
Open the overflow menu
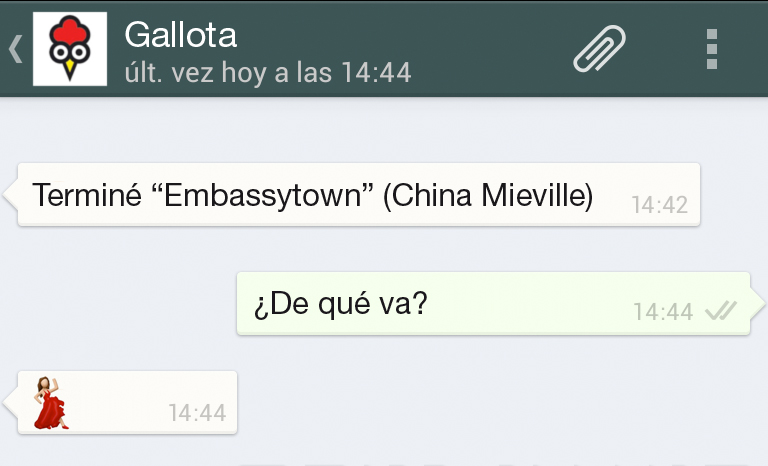tap(712, 49)
